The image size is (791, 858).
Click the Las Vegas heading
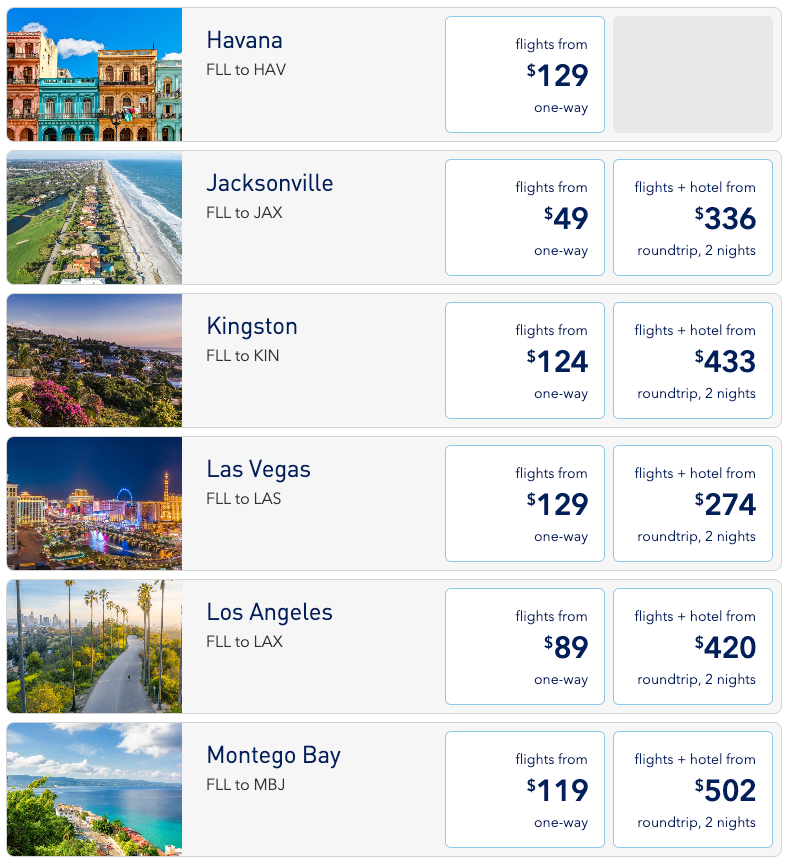[x=258, y=469]
